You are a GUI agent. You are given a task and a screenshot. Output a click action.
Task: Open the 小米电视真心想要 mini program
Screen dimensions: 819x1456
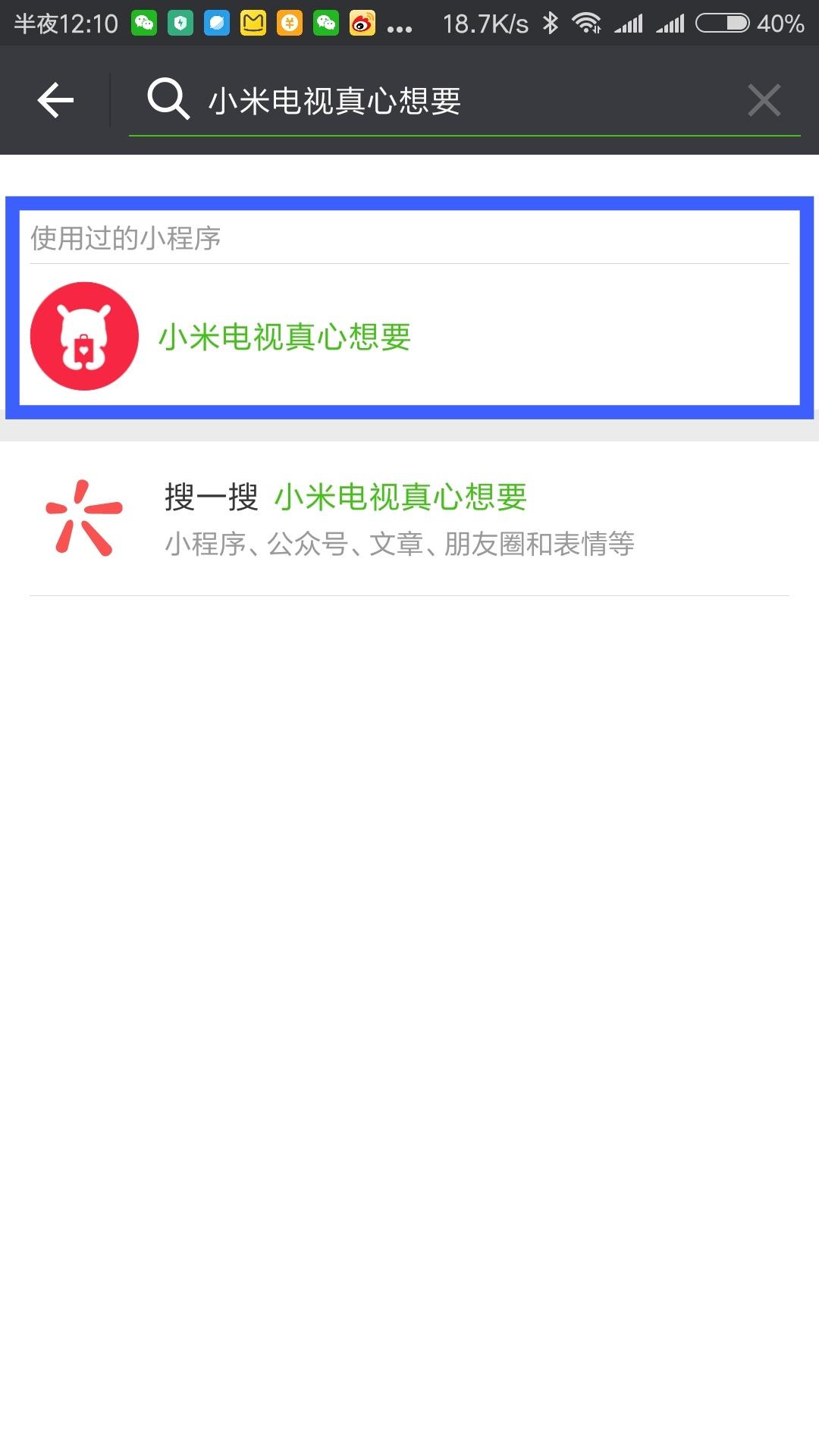click(284, 337)
